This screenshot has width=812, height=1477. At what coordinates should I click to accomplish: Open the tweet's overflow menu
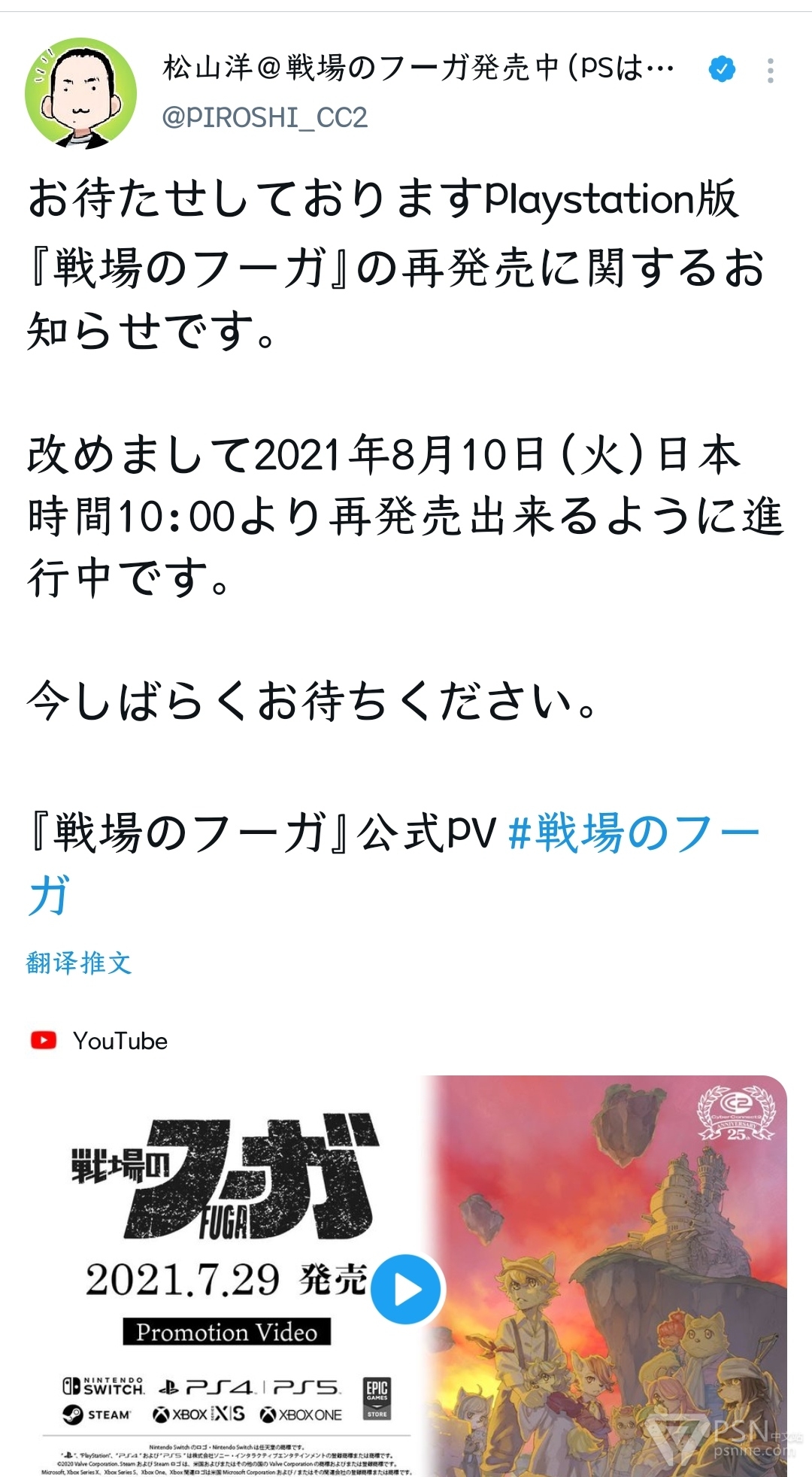point(770,71)
